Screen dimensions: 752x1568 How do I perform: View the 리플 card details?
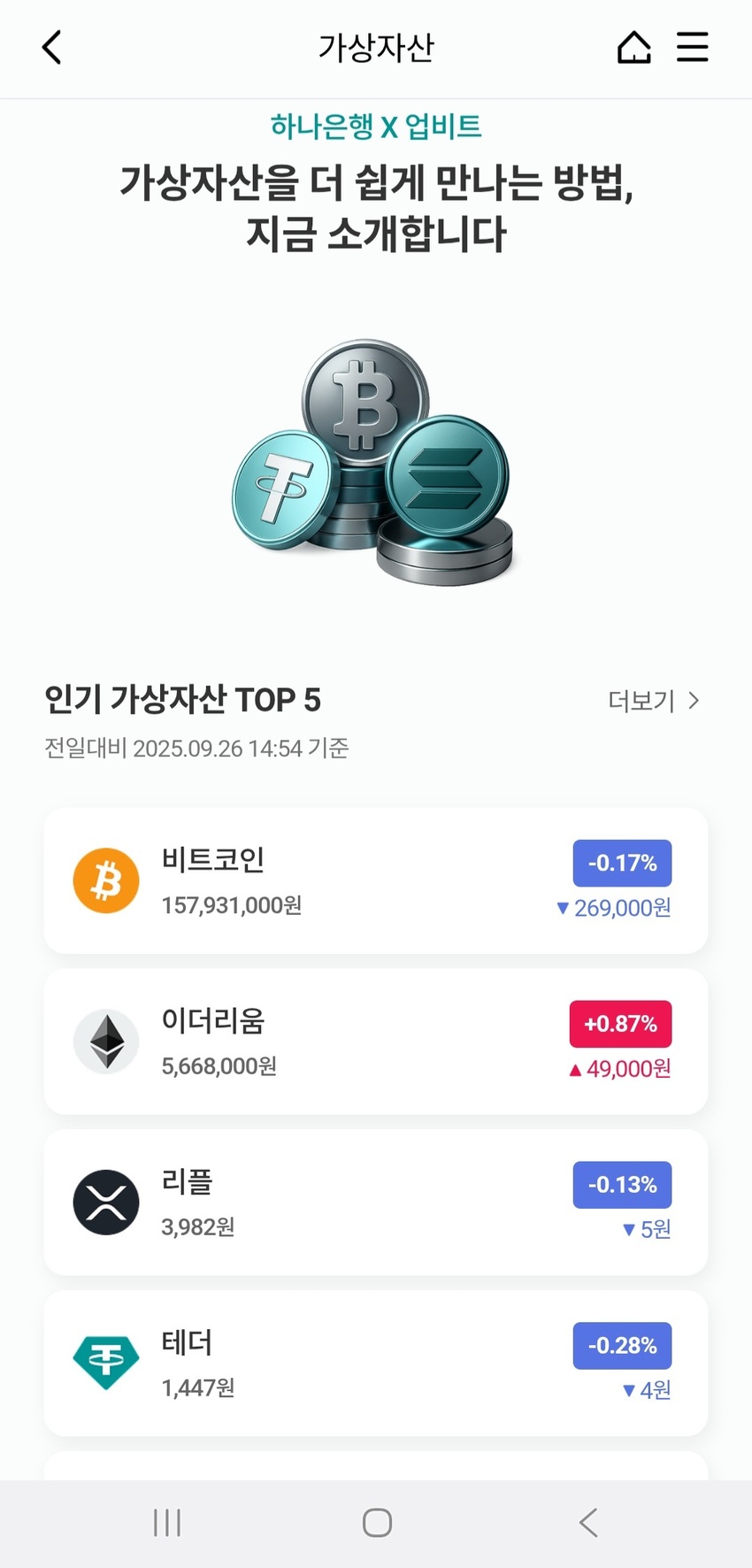click(x=375, y=1202)
